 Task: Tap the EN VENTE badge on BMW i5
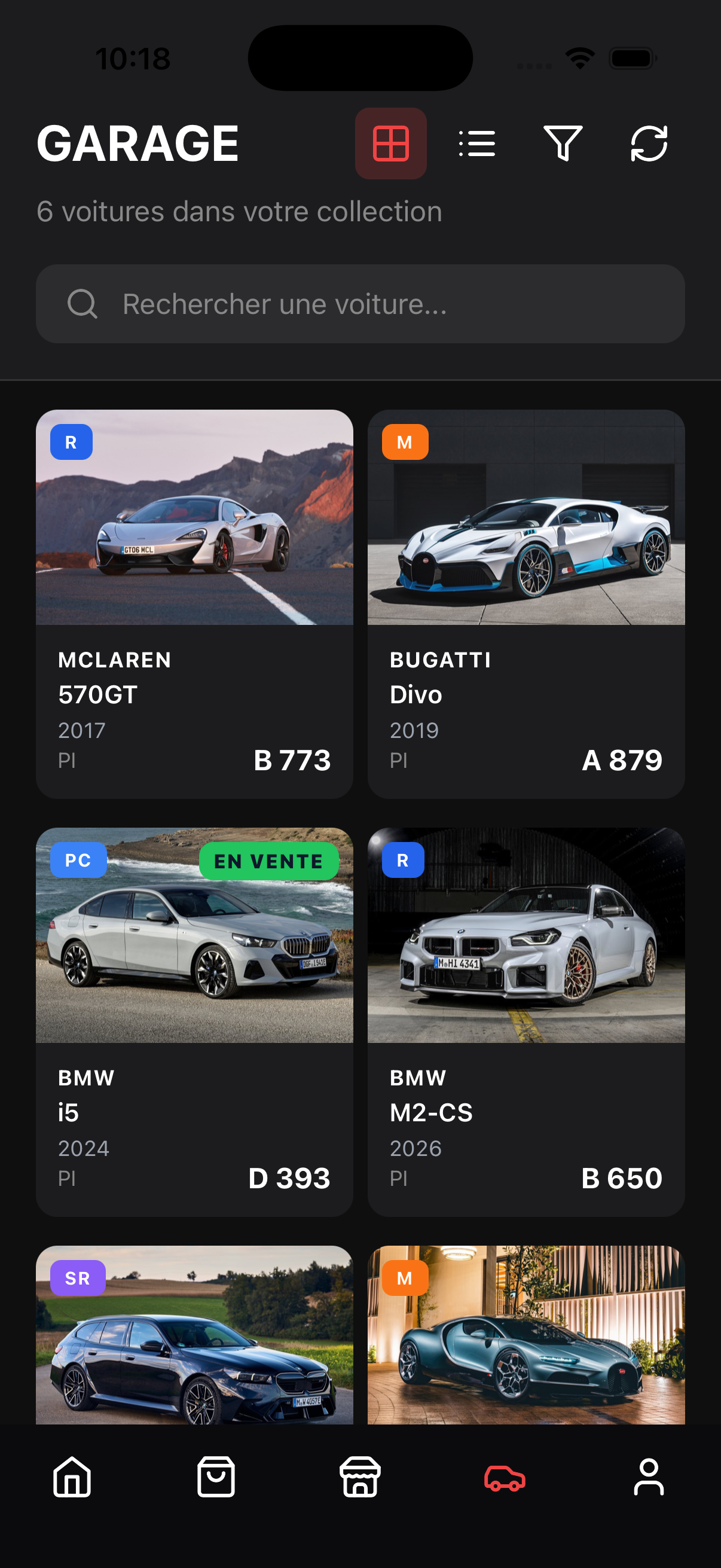pos(269,860)
